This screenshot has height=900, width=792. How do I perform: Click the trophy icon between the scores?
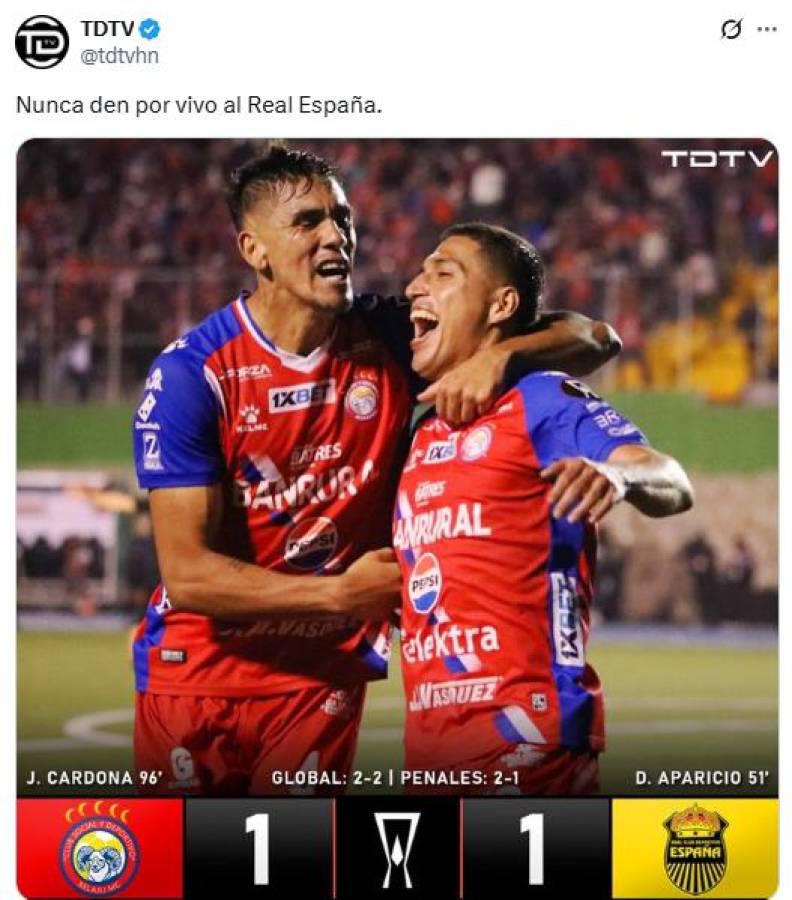[397, 845]
